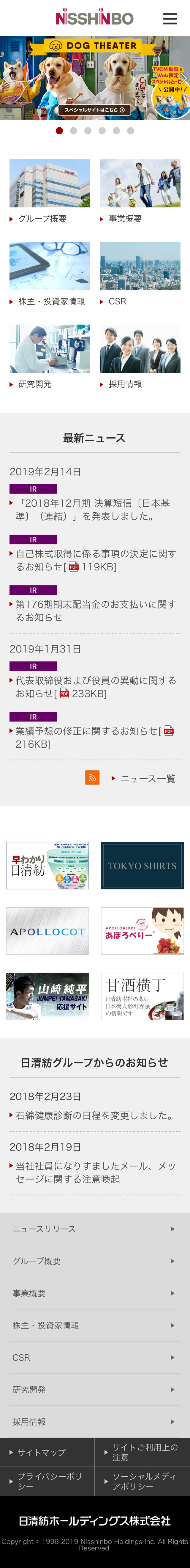The height and width of the screenshot is (1568, 190).
Task: Open the 株主・投資家情報 tile
Action: [x=50, y=266]
